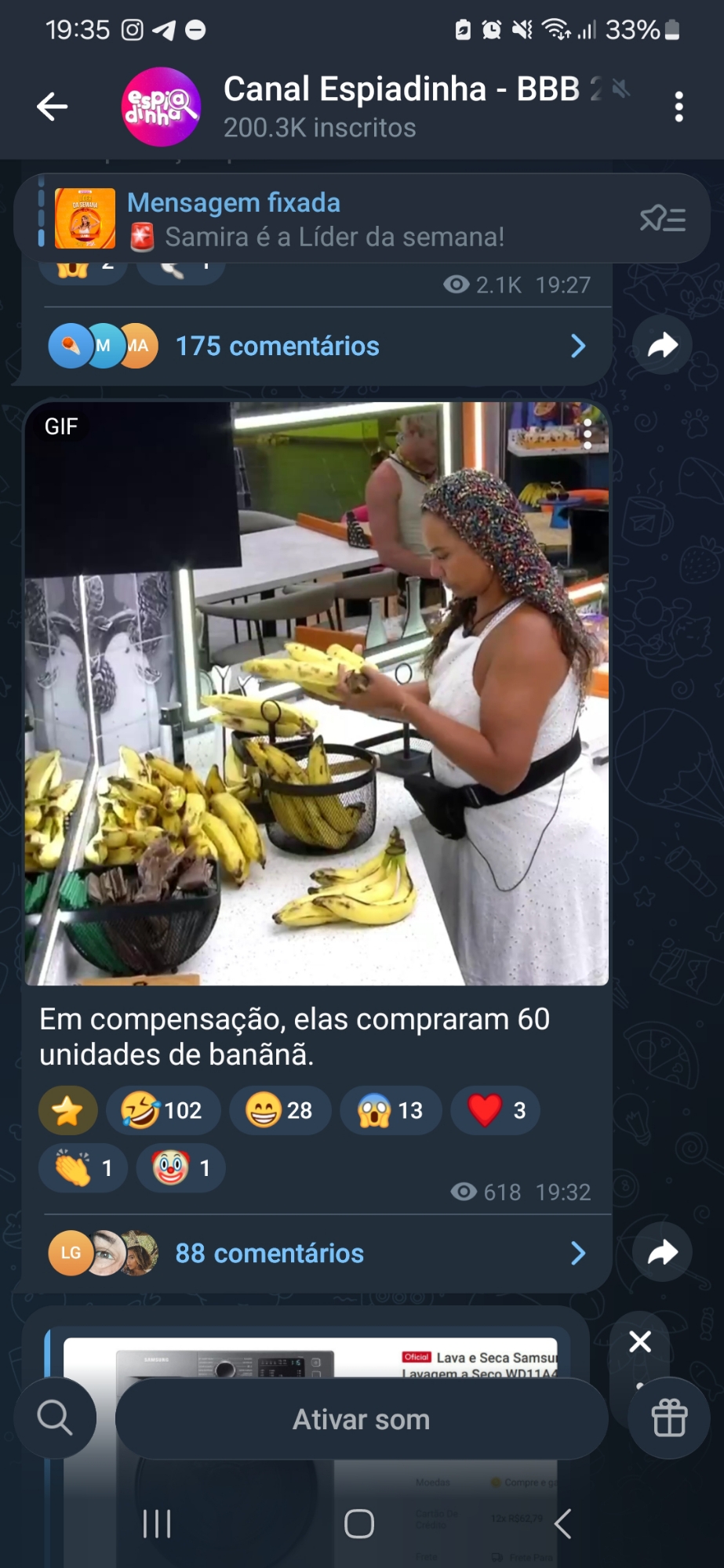React with the clown emoji
The height and width of the screenshot is (1568, 724).
coord(180,1168)
